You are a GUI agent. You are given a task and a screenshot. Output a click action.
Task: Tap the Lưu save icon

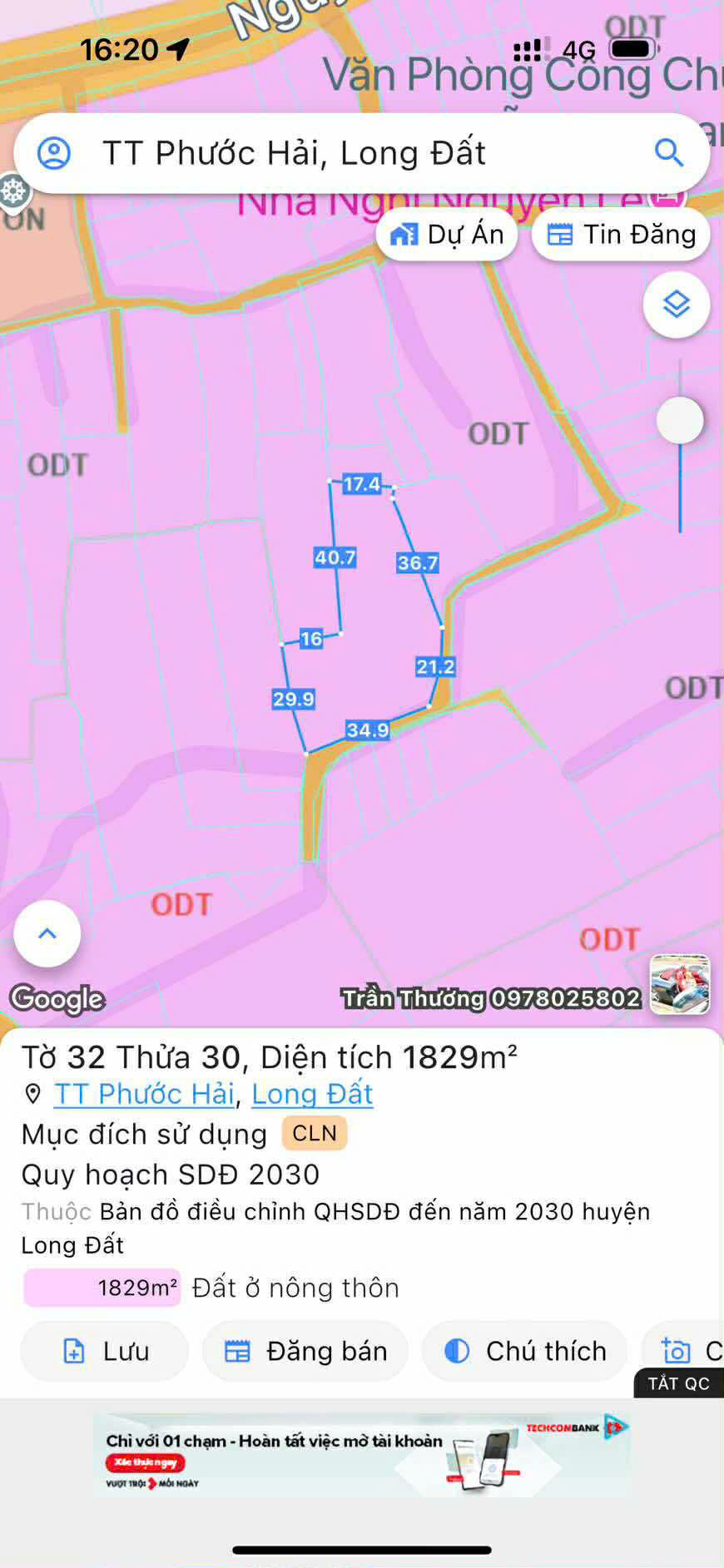click(75, 1351)
